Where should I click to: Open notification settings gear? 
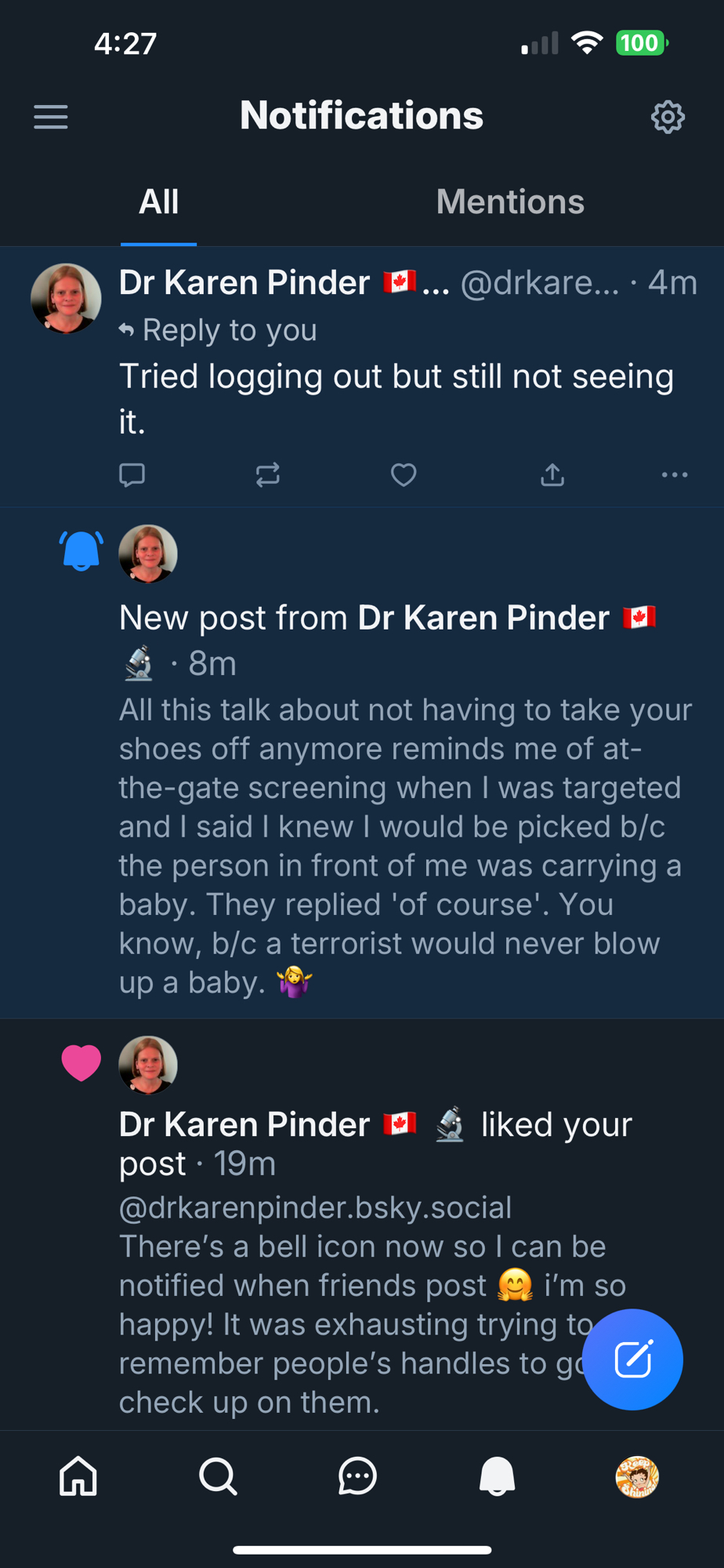(x=668, y=117)
